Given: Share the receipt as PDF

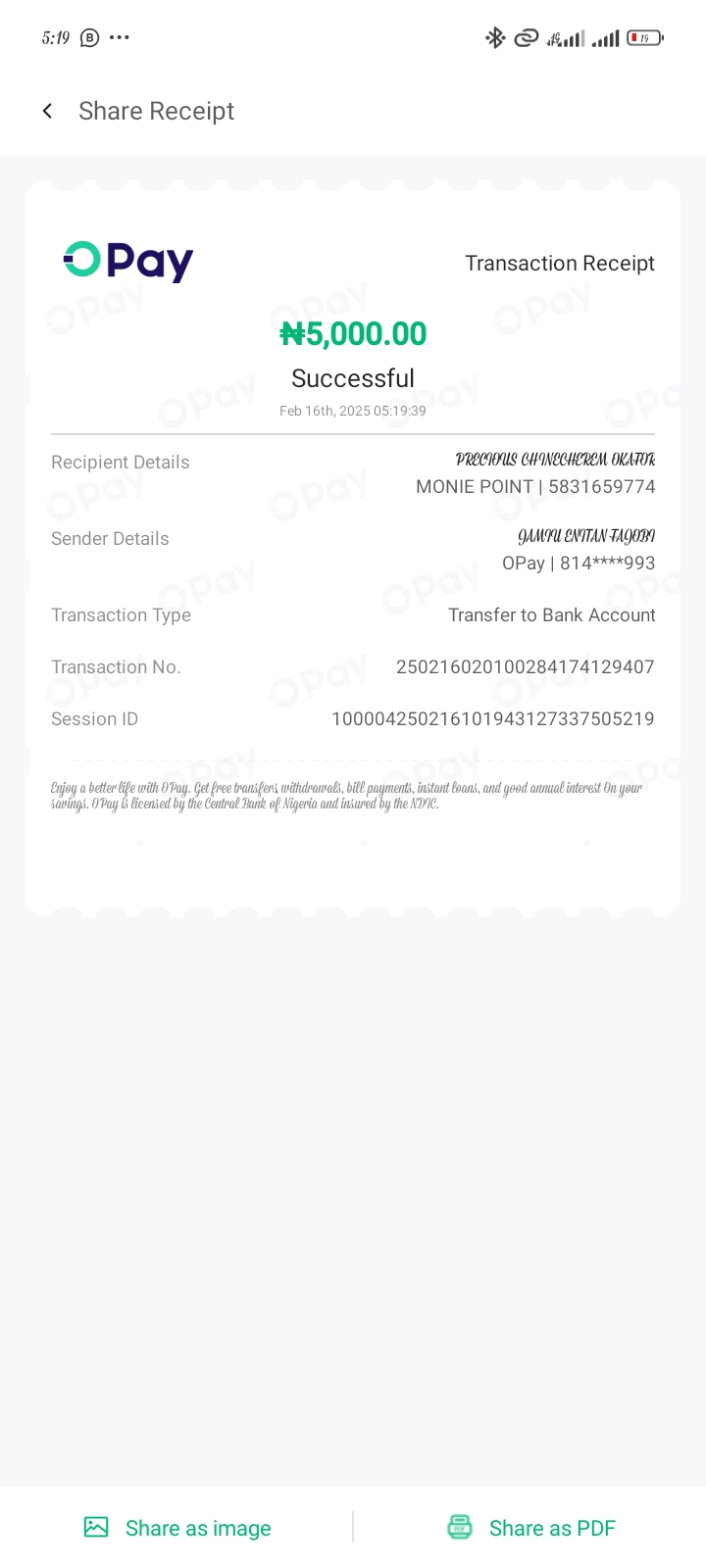Looking at the screenshot, I should 531,1528.
